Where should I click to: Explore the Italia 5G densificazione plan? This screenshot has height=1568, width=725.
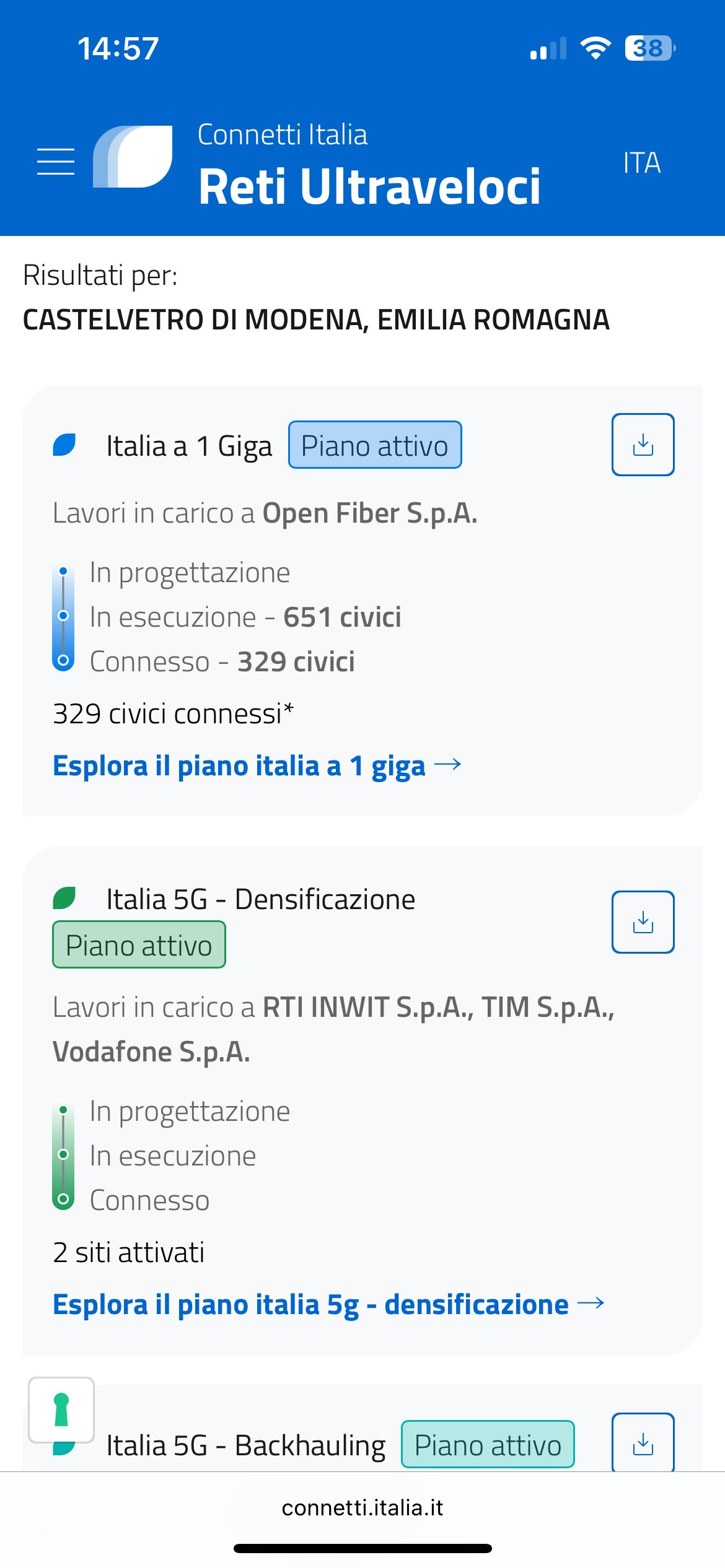tap(328, 1305)
